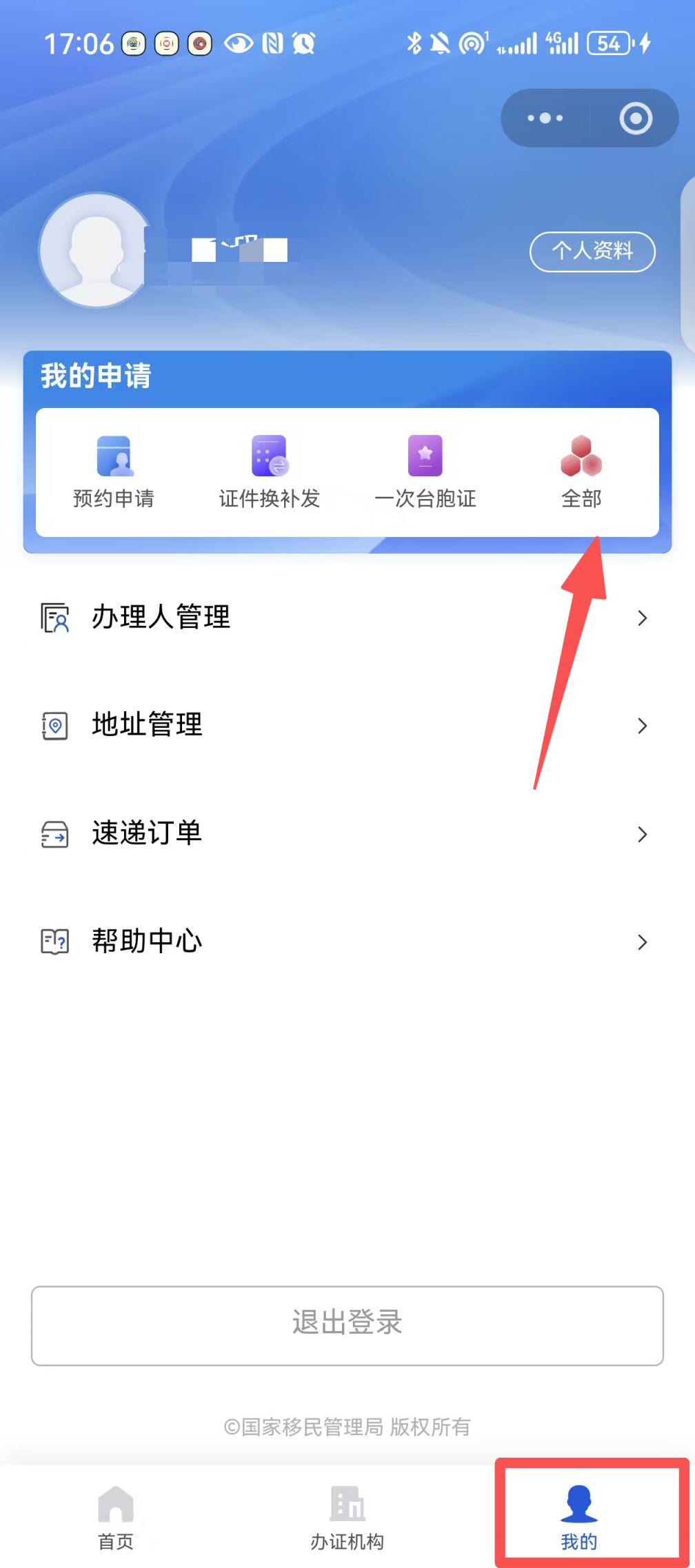The width and height of the screenshot is (695, 1568).
Task: Select the 办理人管理 handler management icon
Action: coord(54,618)
